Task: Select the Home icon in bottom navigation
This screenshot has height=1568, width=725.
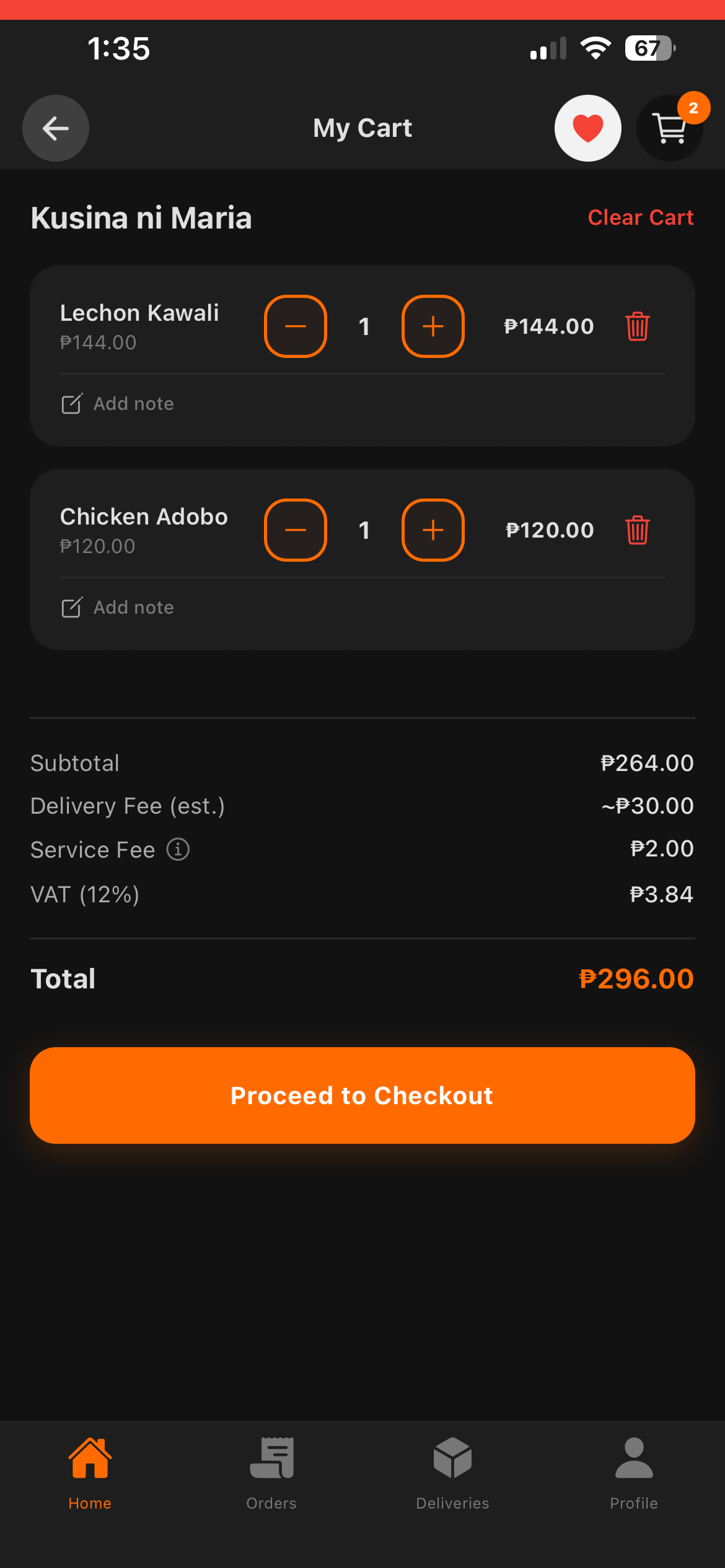Action: point(90,1476)
